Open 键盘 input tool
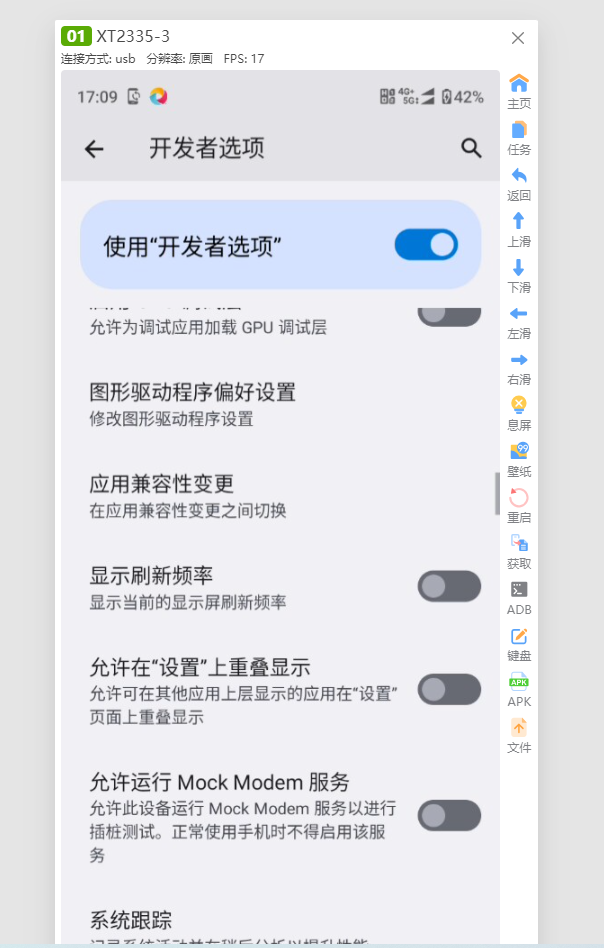Image resolution: width=604 pixels, height=948 pixels. pos(519,642)
